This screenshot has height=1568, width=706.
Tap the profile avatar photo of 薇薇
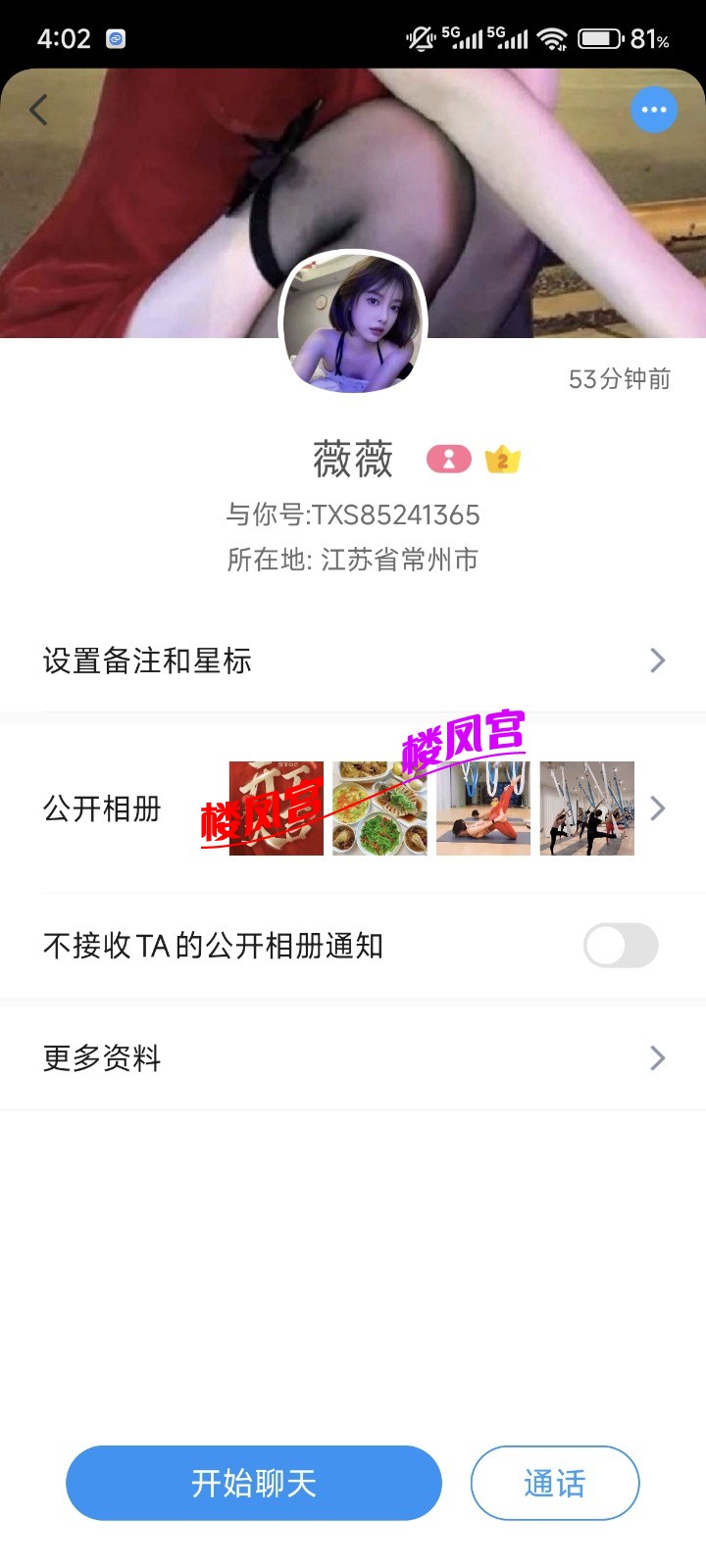353,323
